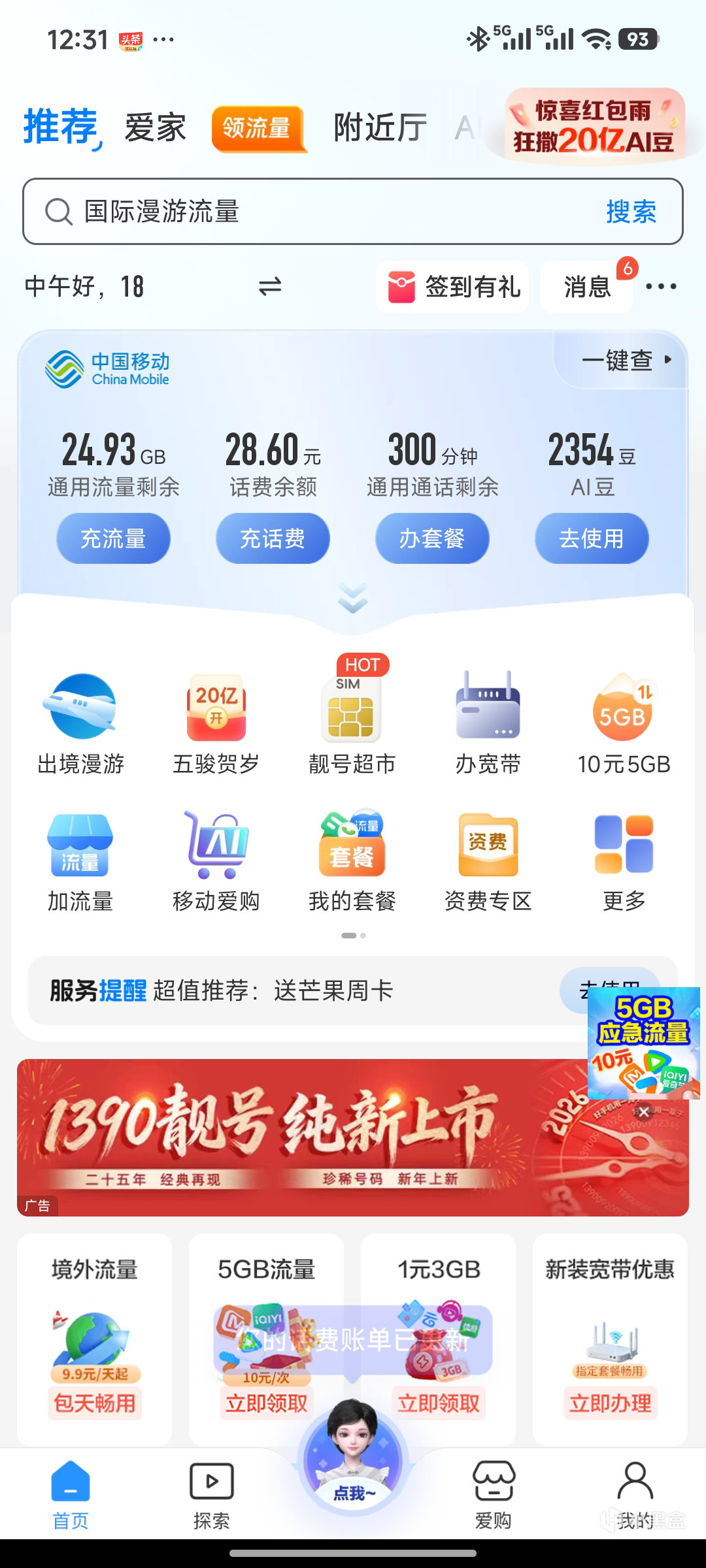Image resolution: width=706 pixels, height=1568 pixels.
Task: Open 签到有礼 check-in rewards
Action: 453,287
